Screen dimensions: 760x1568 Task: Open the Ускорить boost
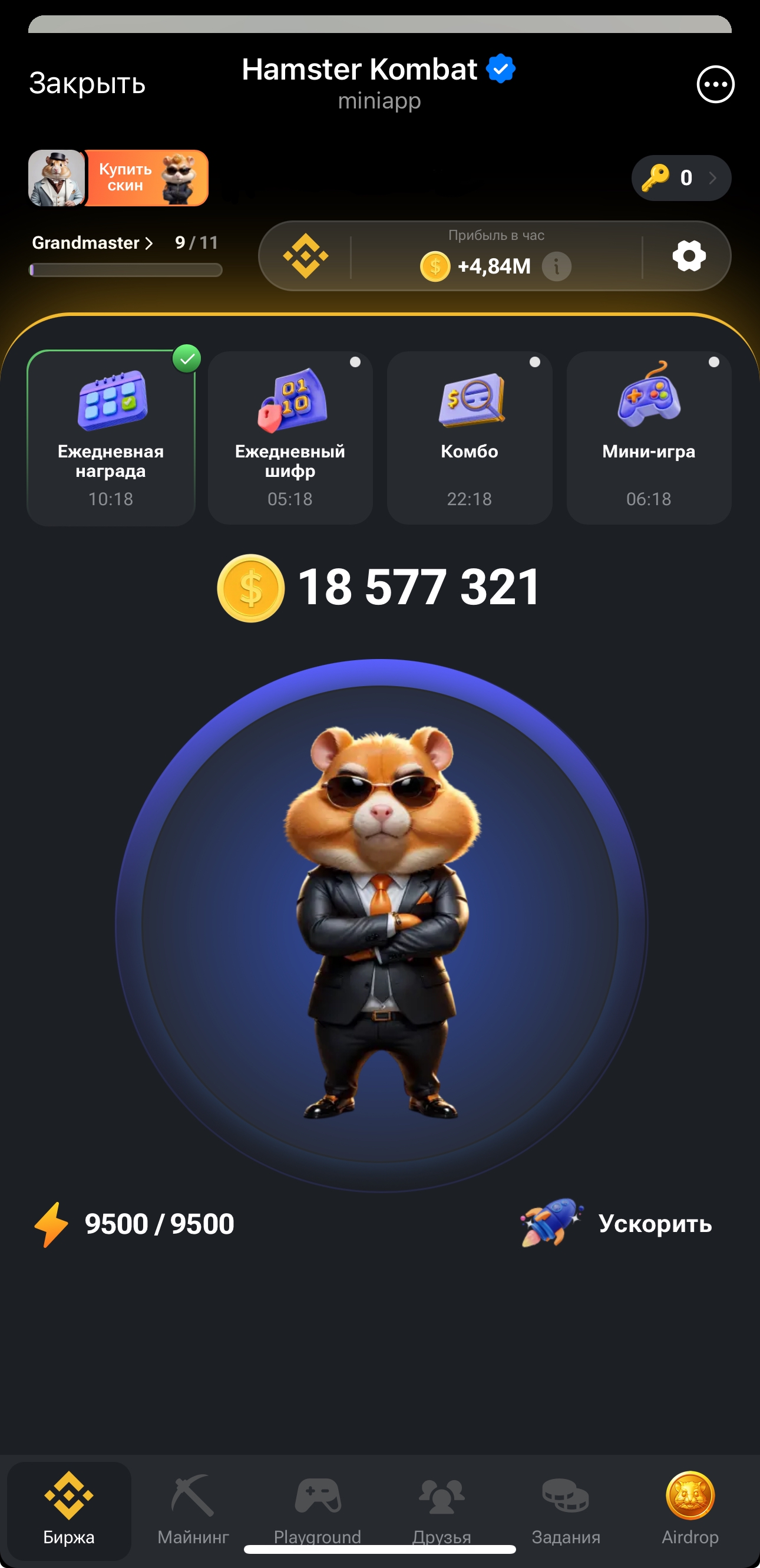[x=616, y=1224]
